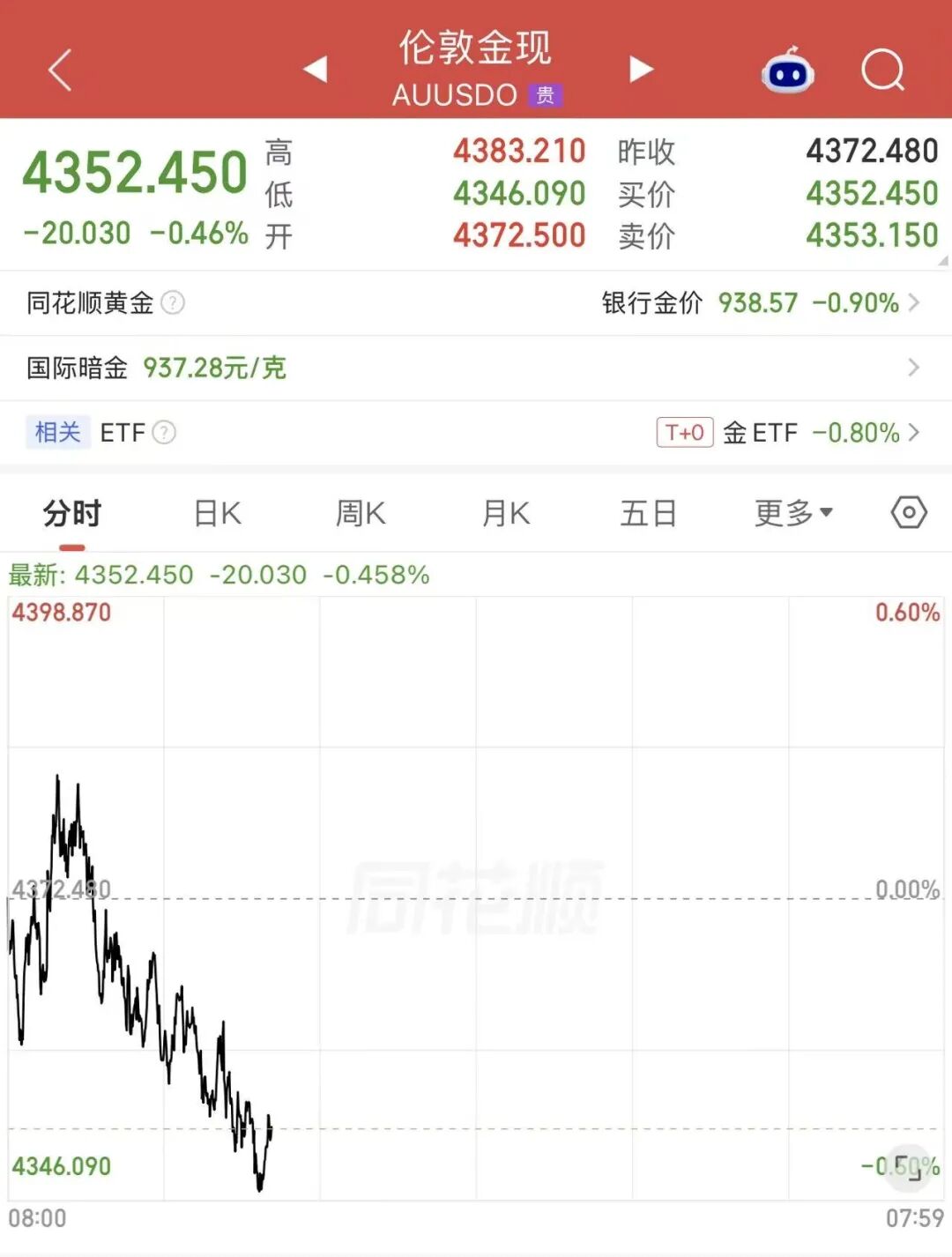Image resolution: width=952 pixels, height=1257 pixels.
Task: Show help for 同花顺黄金
Action: [x=174, y=303]
